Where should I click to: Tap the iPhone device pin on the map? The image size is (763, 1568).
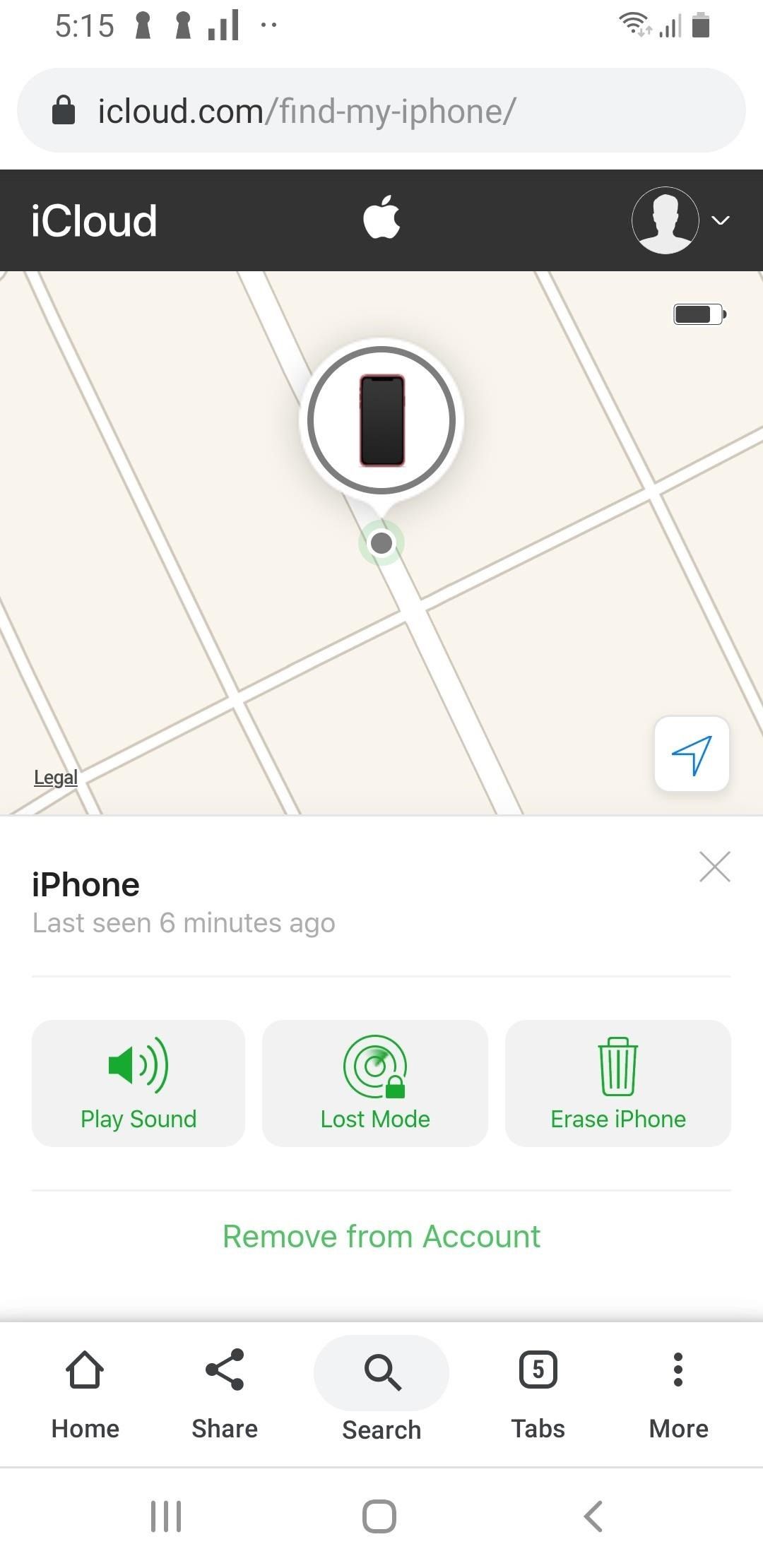(381, 421)
